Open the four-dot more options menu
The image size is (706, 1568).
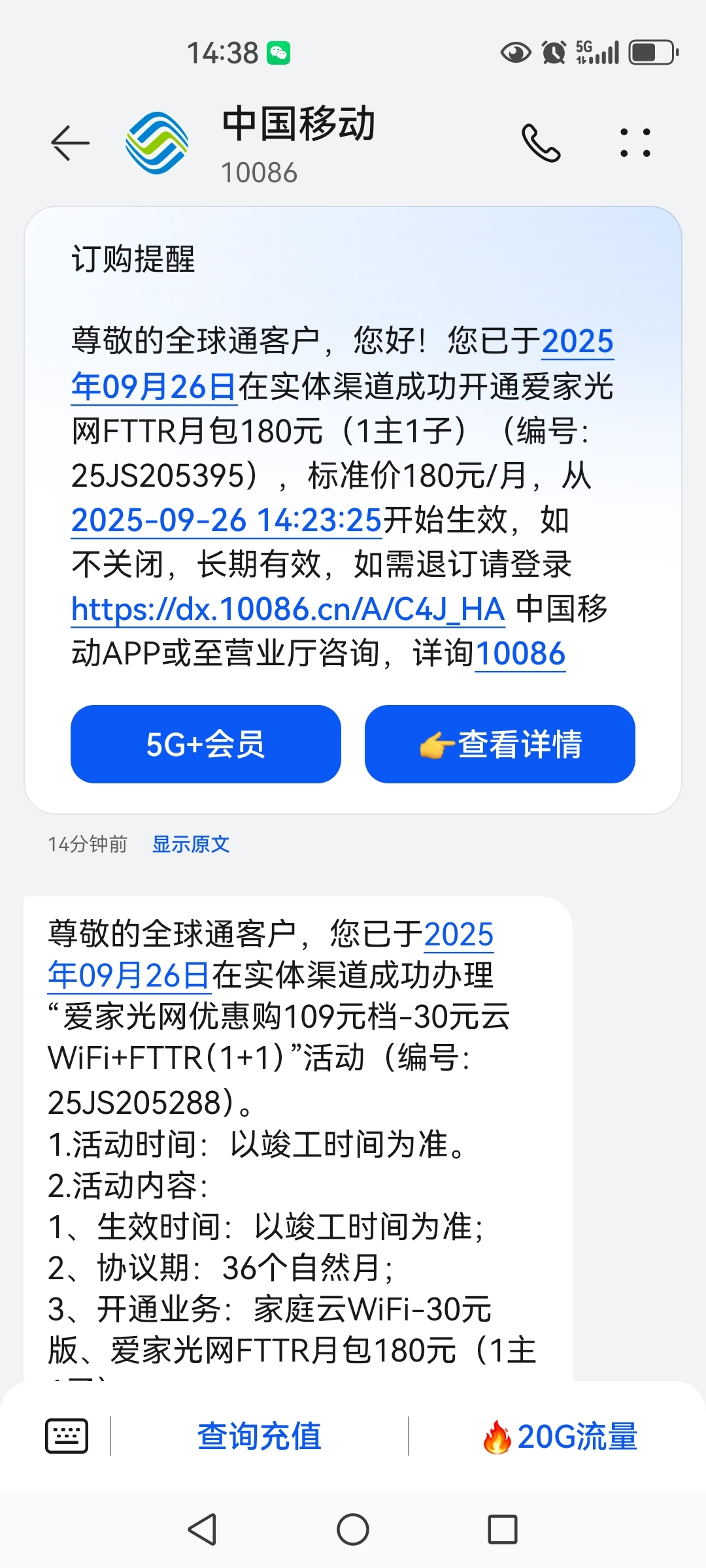pyautogui.click(x=635, y=142)
